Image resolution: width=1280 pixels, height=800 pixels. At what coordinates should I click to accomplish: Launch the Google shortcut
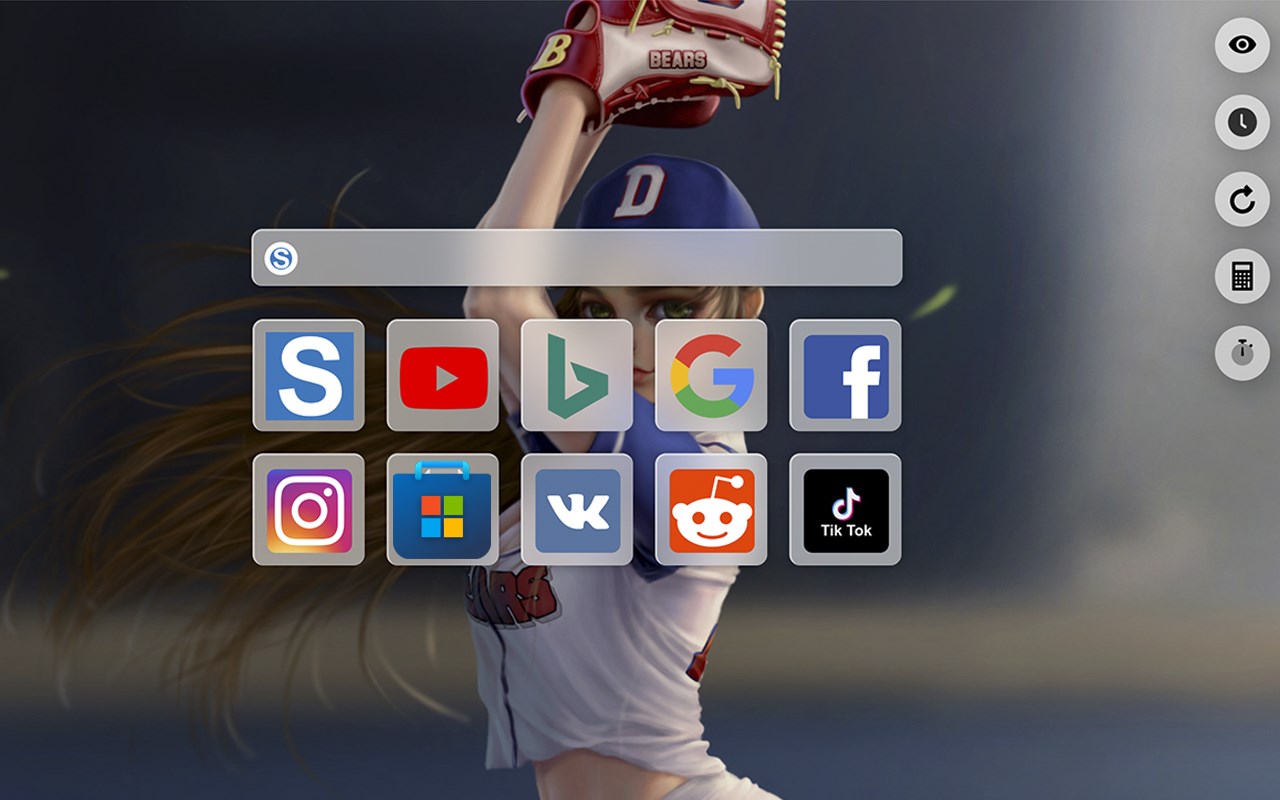click(x=711, y=376)
